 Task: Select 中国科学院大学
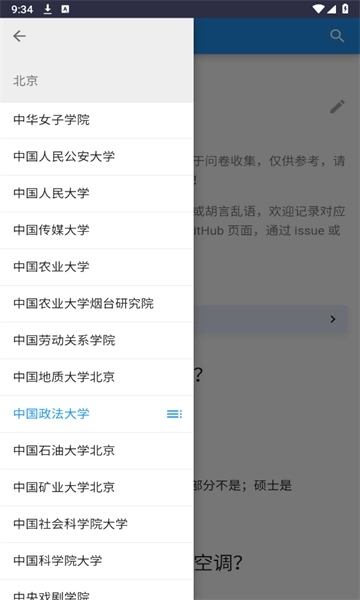point(96,561)
